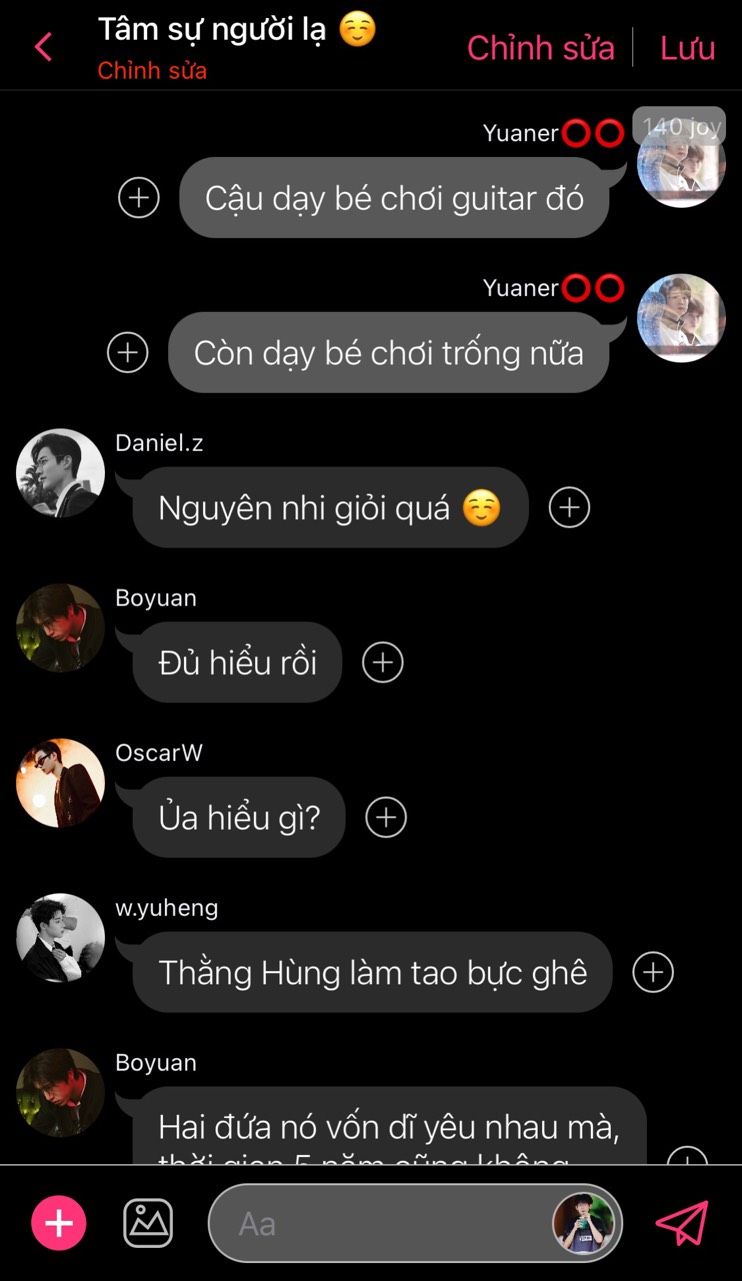Tap the red Chỉnh sửa link under the title

coord(152,71)
